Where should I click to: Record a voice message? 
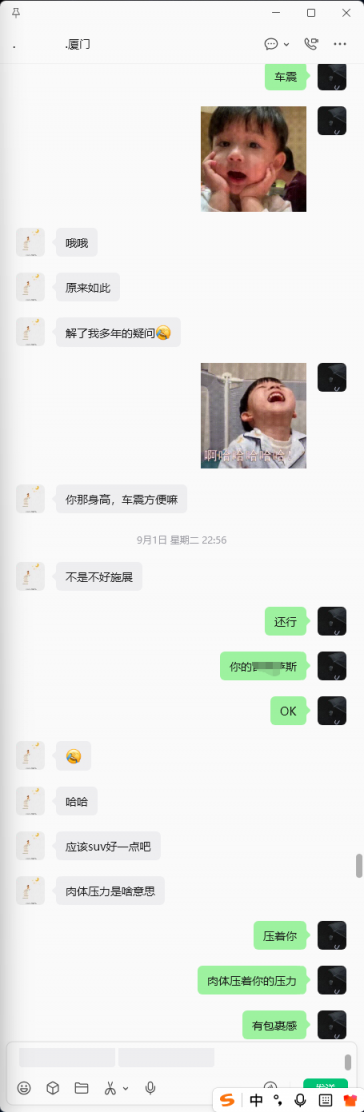(150, 1087)
